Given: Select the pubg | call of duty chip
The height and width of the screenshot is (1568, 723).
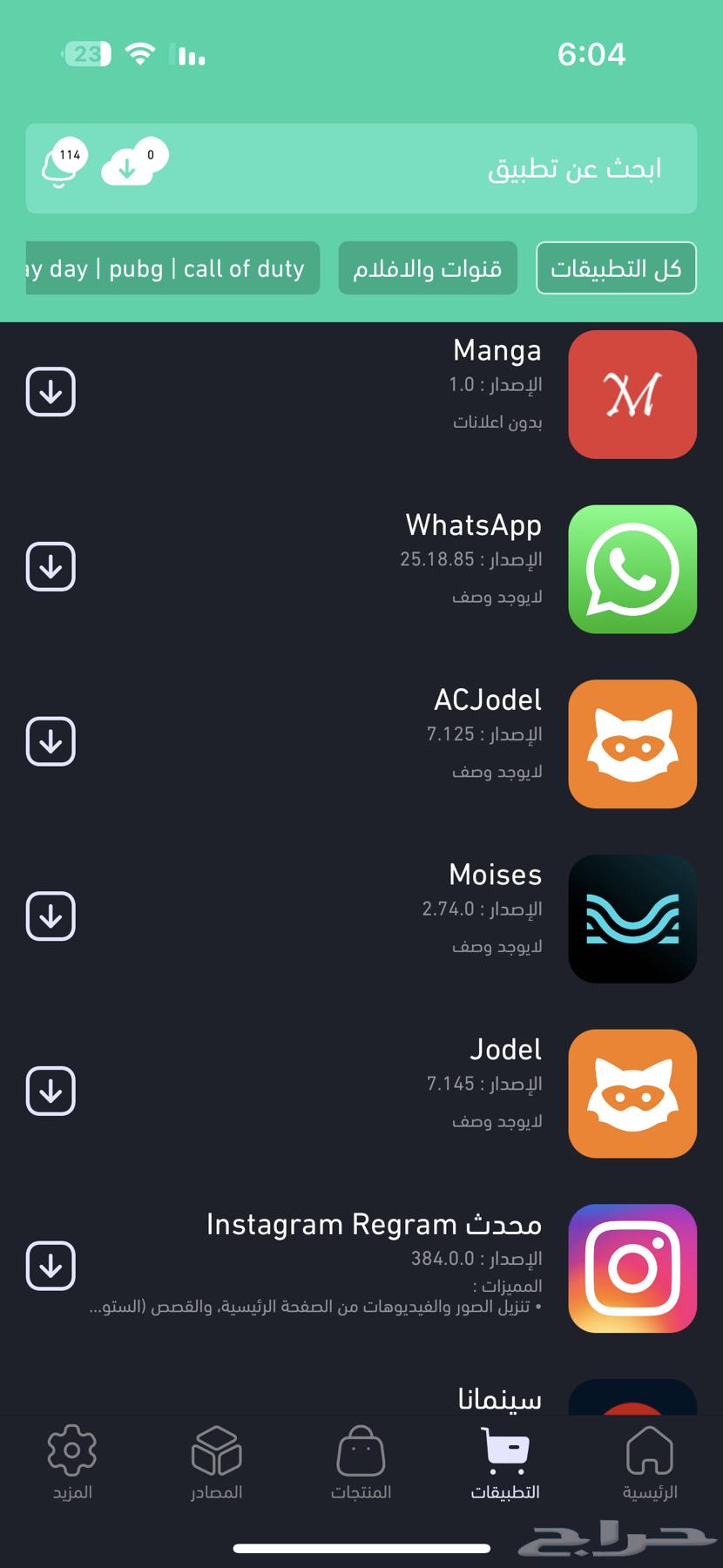Looking at the screenshot, I should point(172,268).
